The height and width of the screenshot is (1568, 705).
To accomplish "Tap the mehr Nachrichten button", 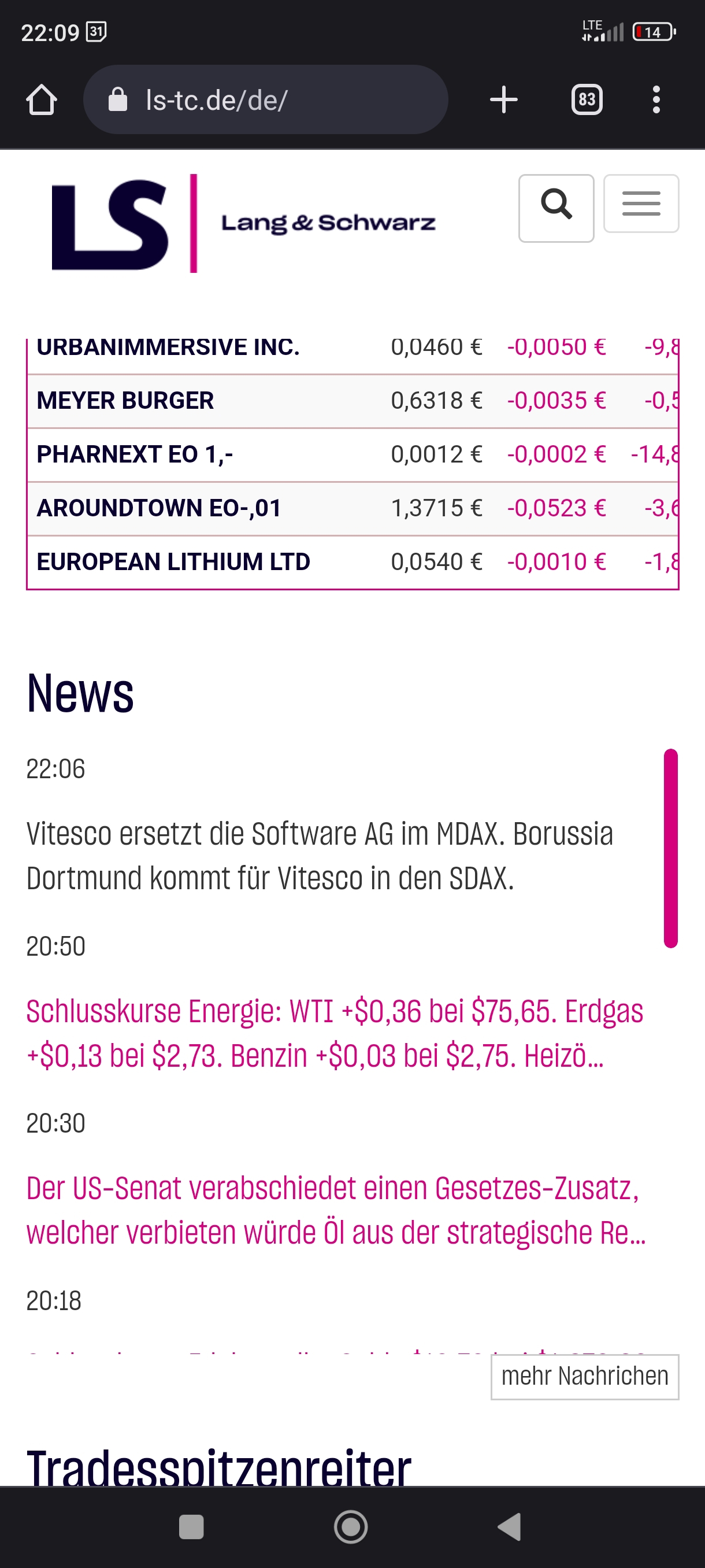I will pos(585,1376).
